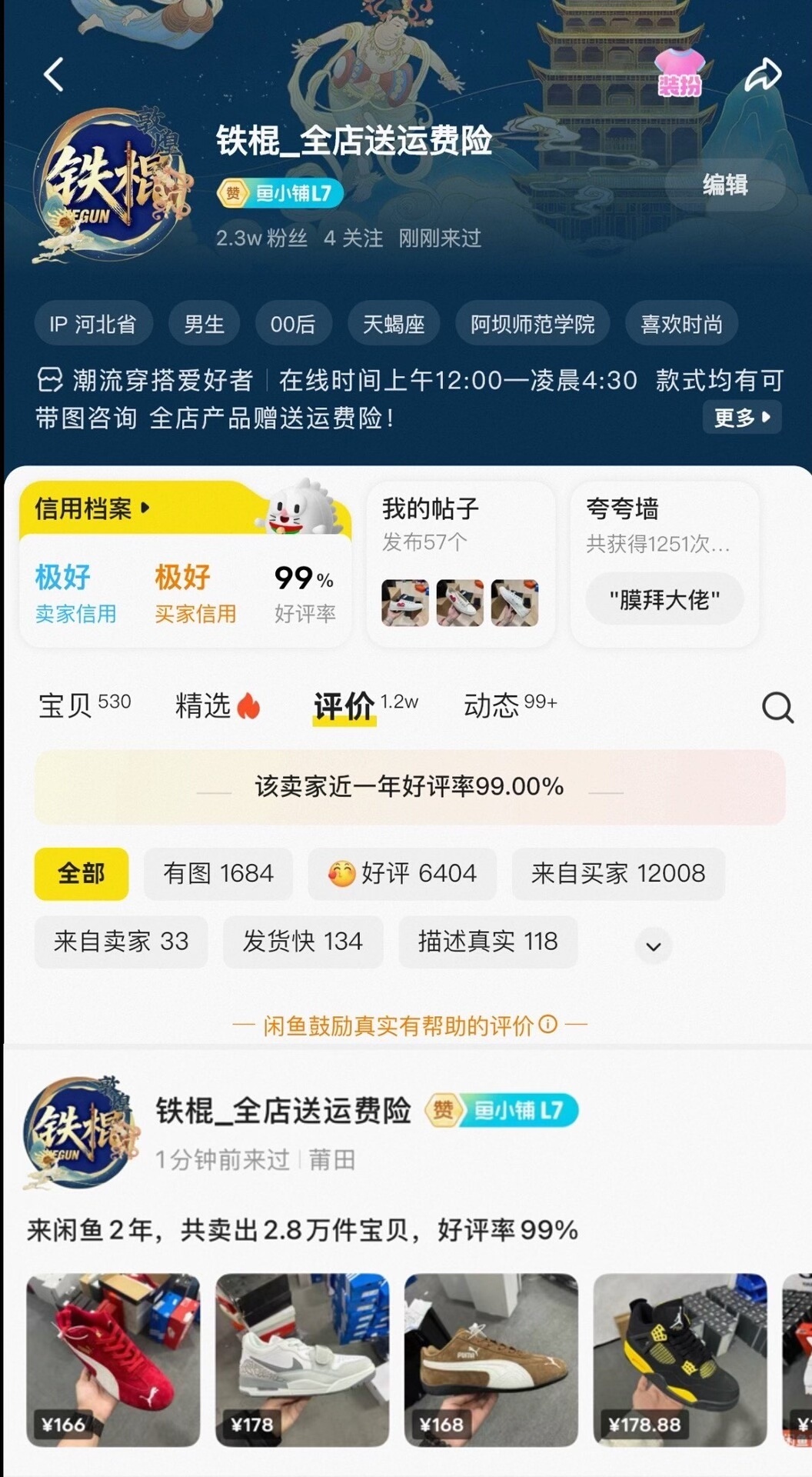The width and height of the screenshot is (812, 1477).
Task: Go back using the top-left arrow
Action: point(54,75)
